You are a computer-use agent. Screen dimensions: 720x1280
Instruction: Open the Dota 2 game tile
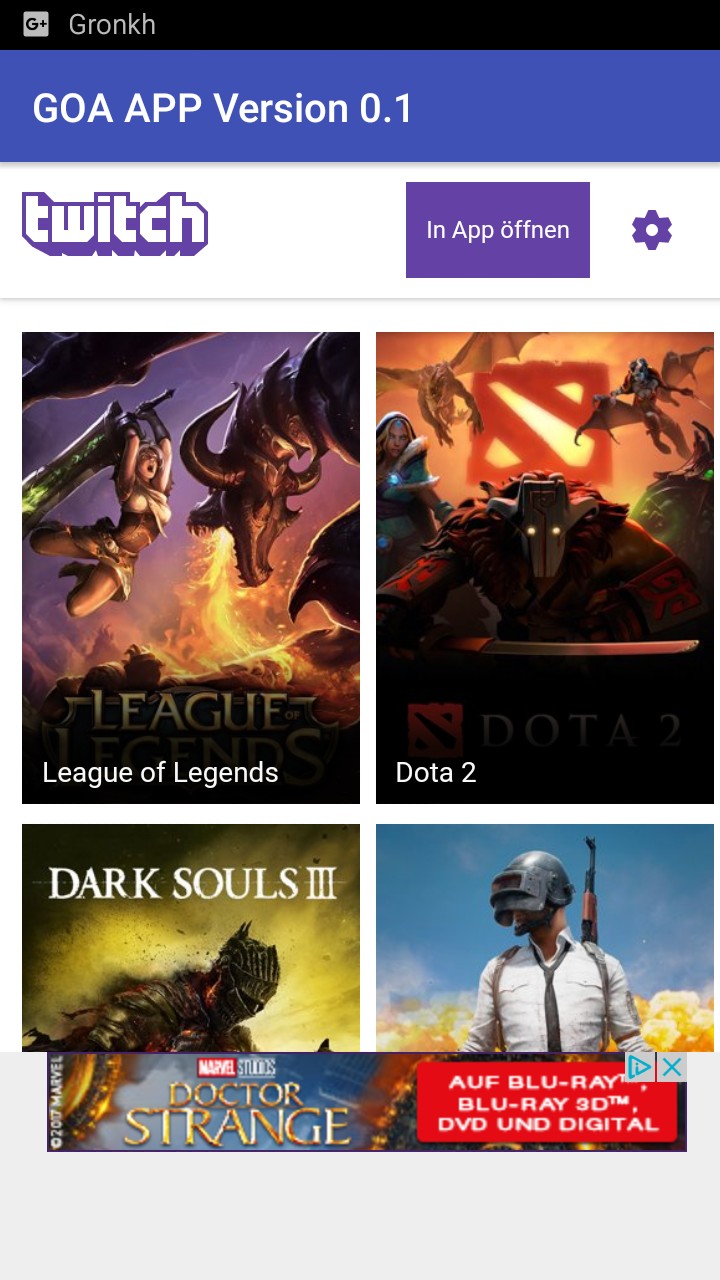tap(545, 568)
